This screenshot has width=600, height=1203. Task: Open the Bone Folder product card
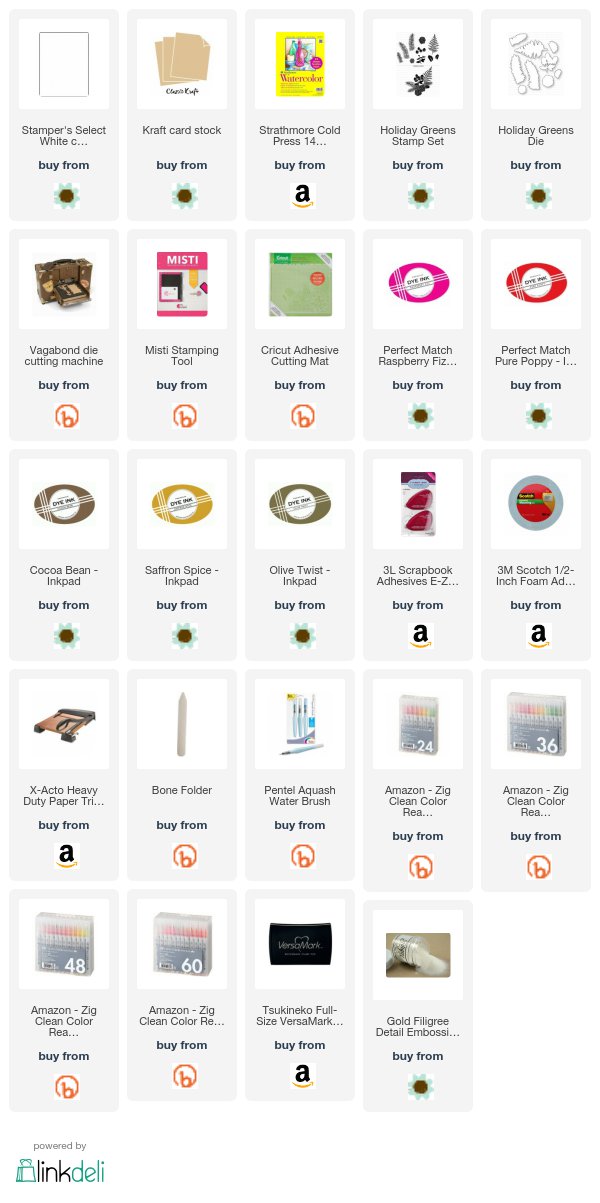(182, 775)
